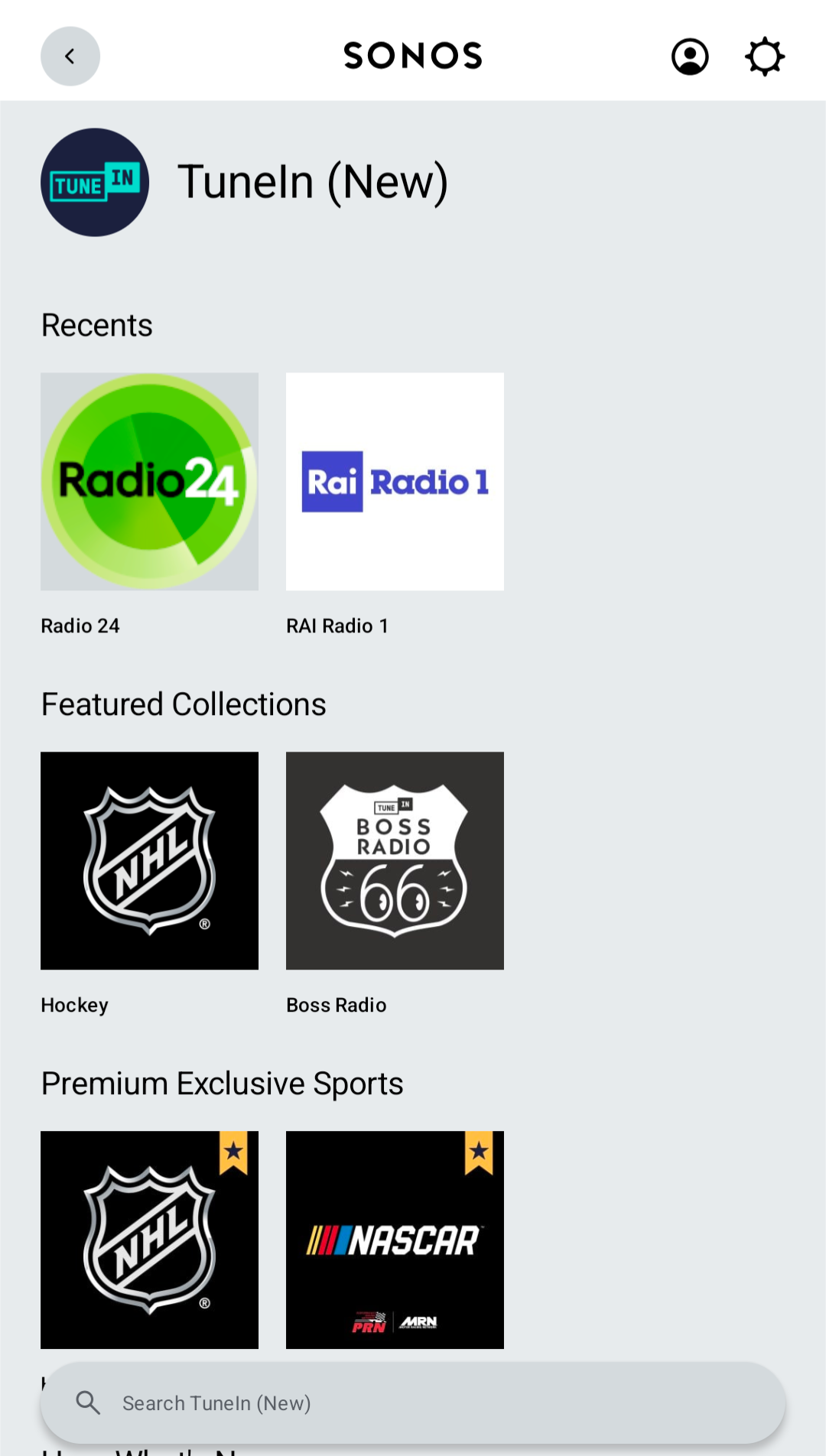The height and width of the screenshot is (1456, 826).
Task: Tap the Search TuneIn (New) field
Action: 413,1402
